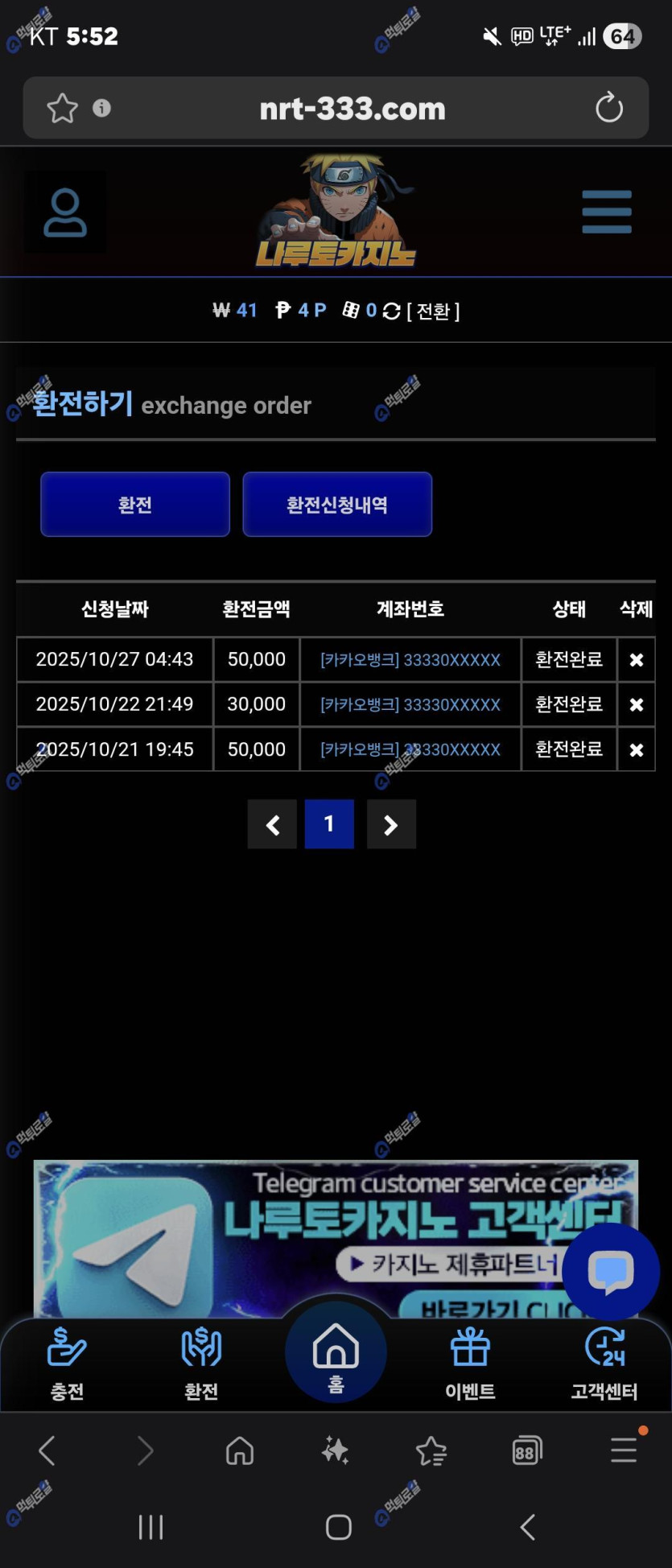Delete the 2025/10/27 04:43 exchange record
Viewport: 672px width, 1568px height.
pyautogui.click(x=636, y=660)
